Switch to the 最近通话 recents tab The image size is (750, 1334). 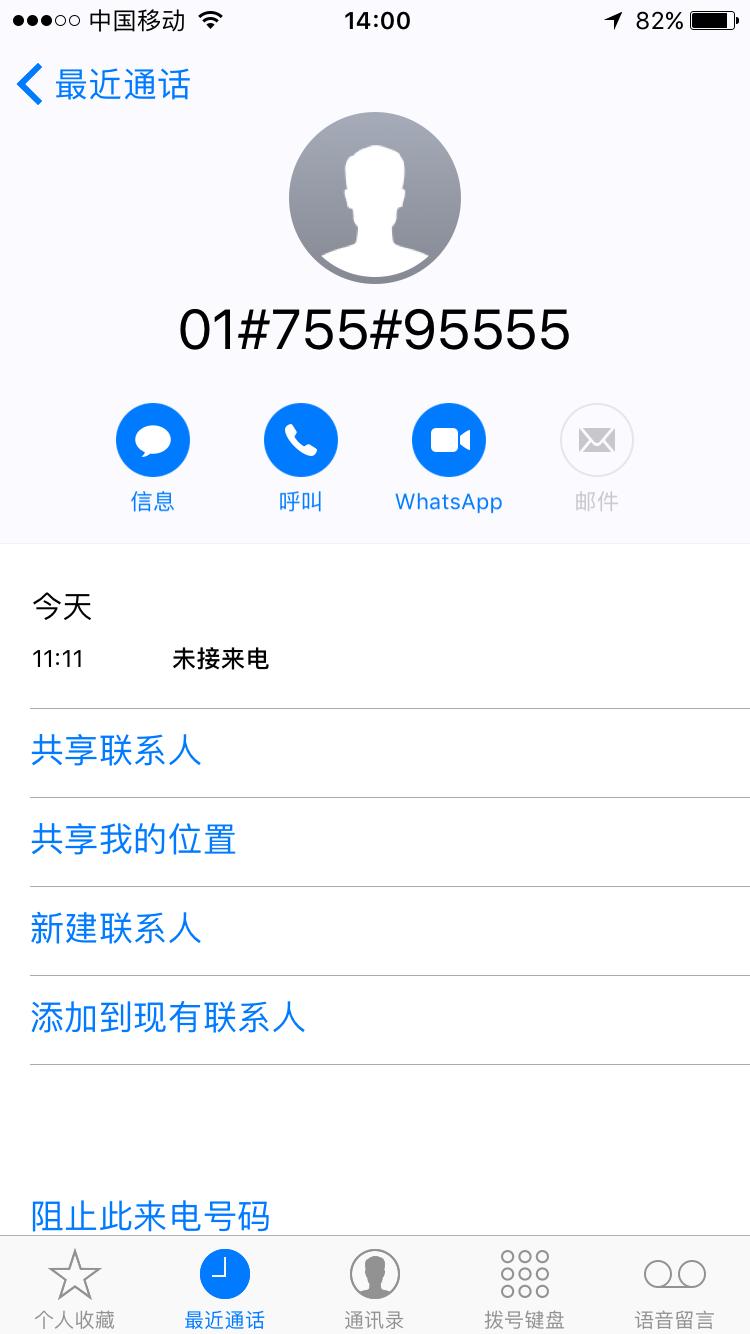[223, 1285]
